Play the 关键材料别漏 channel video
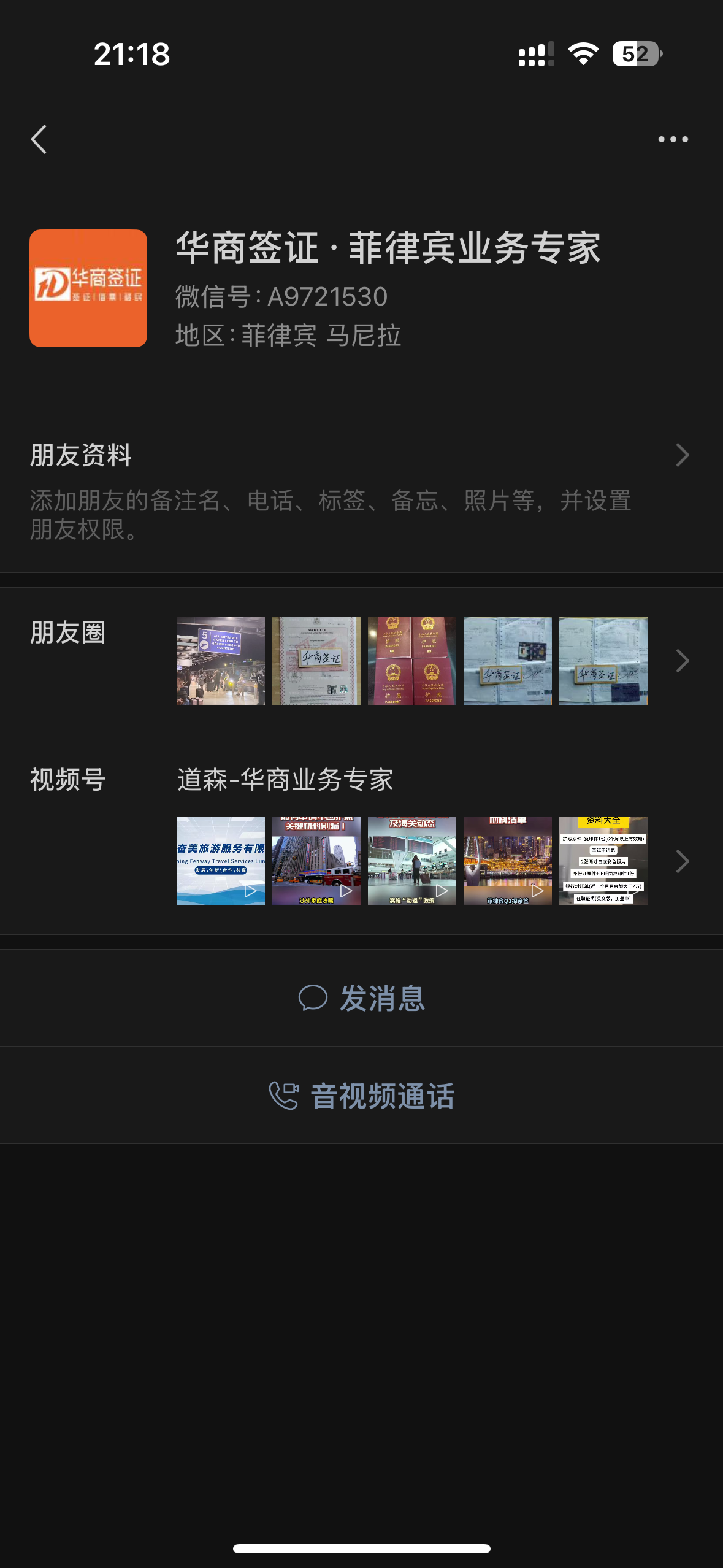Screen dimensions: 723x1568 pos(316,861)
